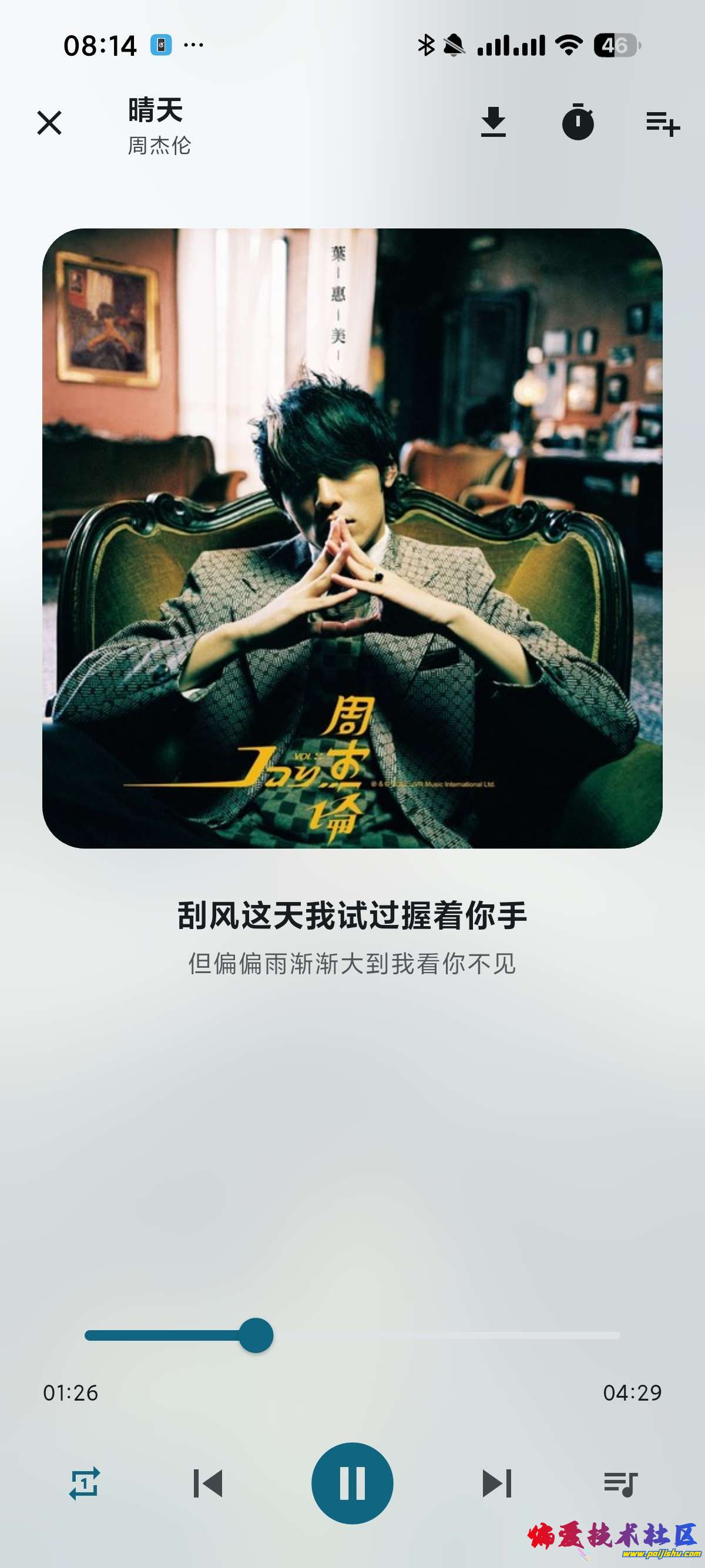Pause the current song

click(352, 1483)
